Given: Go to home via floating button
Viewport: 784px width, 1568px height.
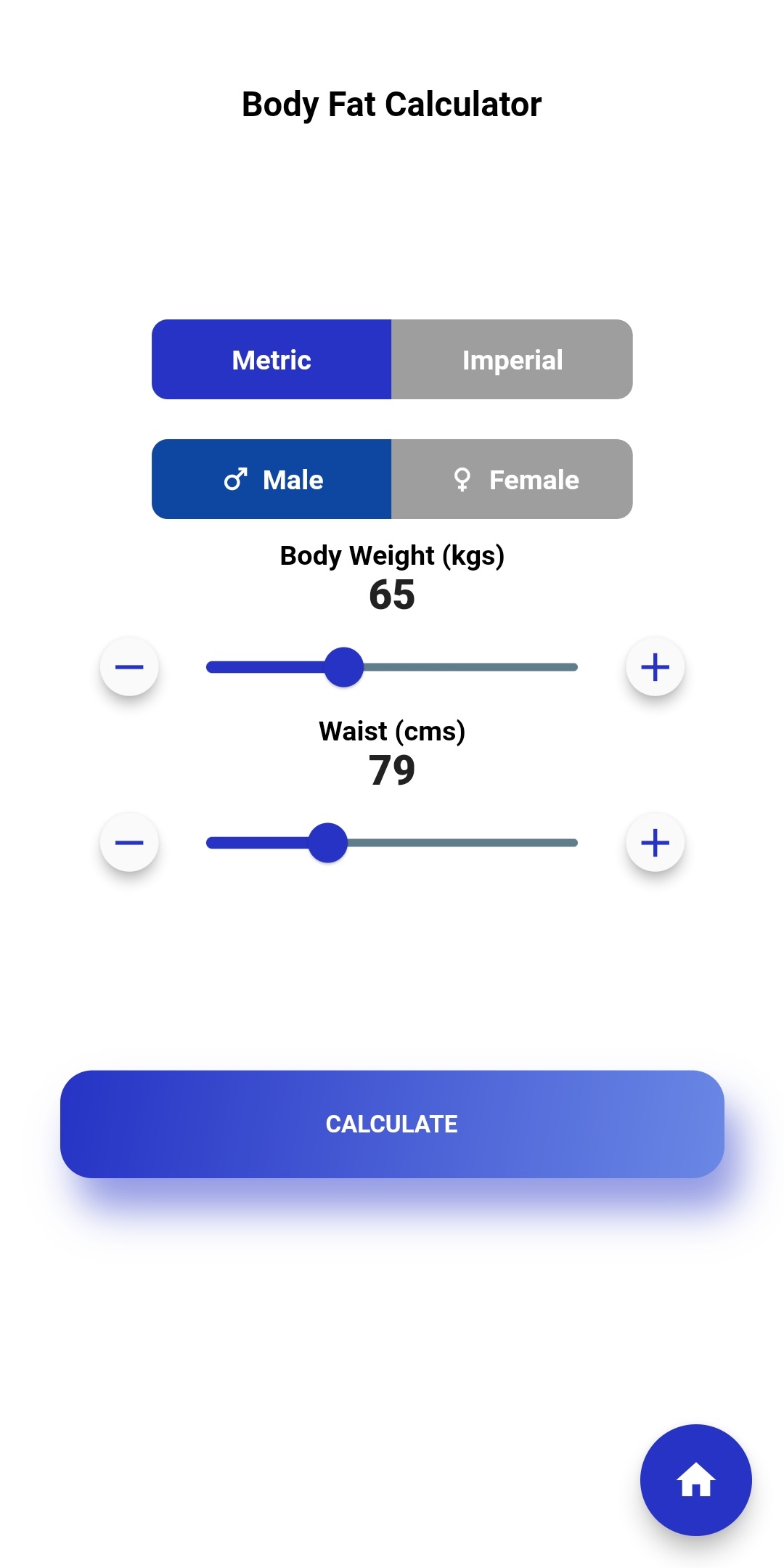Looking at the screenshot, I should click(x=695, y=1479).
